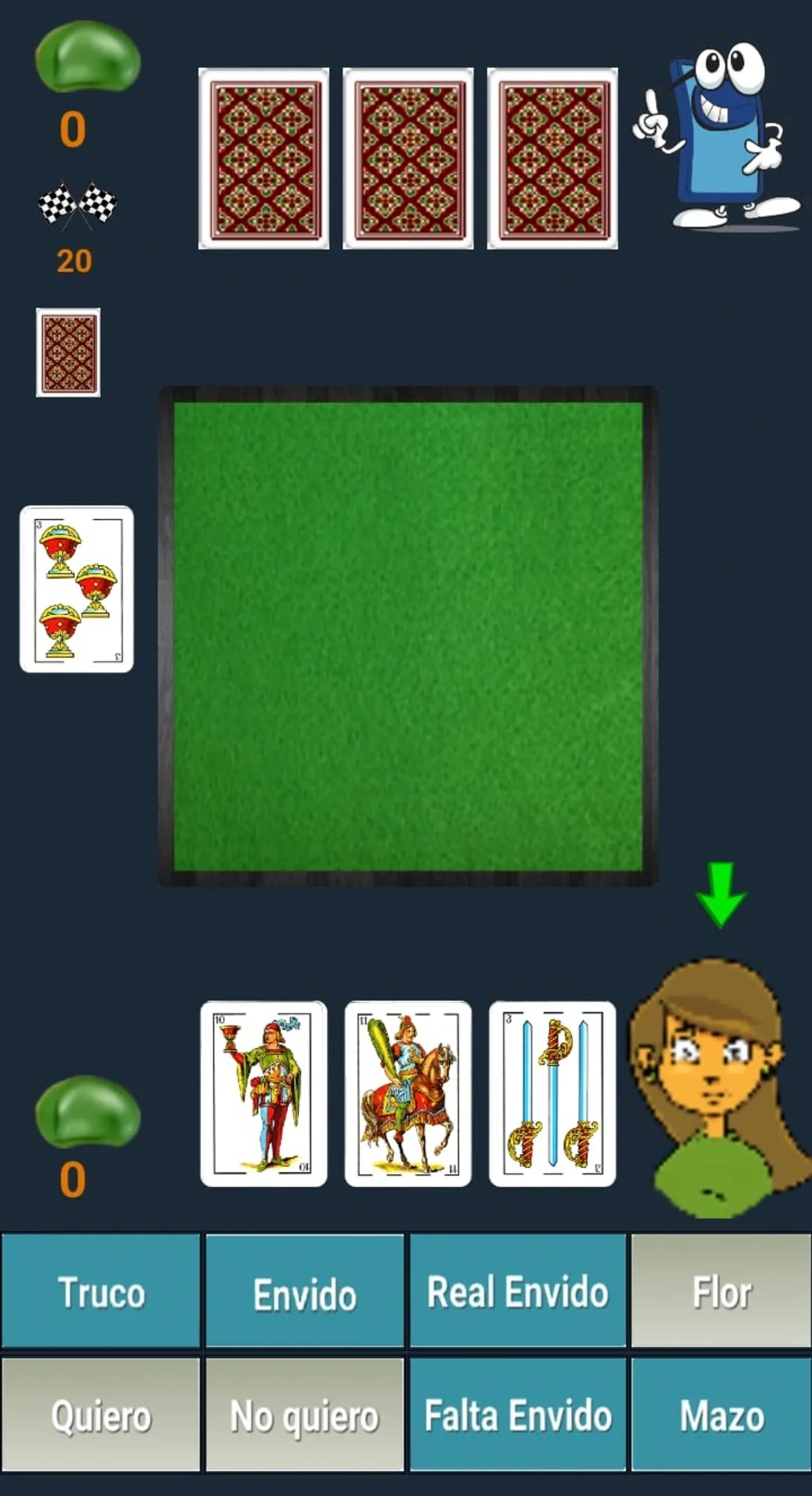Fold with the Mazo button
The width and height of the screenshot is (812, 1496).
click(x=721, y=1416)
